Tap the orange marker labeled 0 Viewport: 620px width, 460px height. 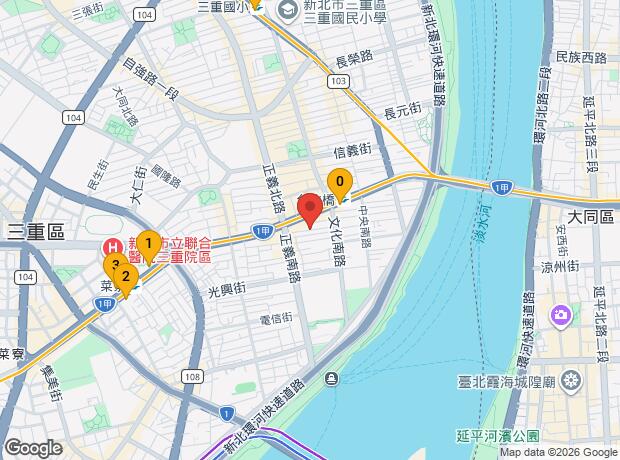[340, 184]
